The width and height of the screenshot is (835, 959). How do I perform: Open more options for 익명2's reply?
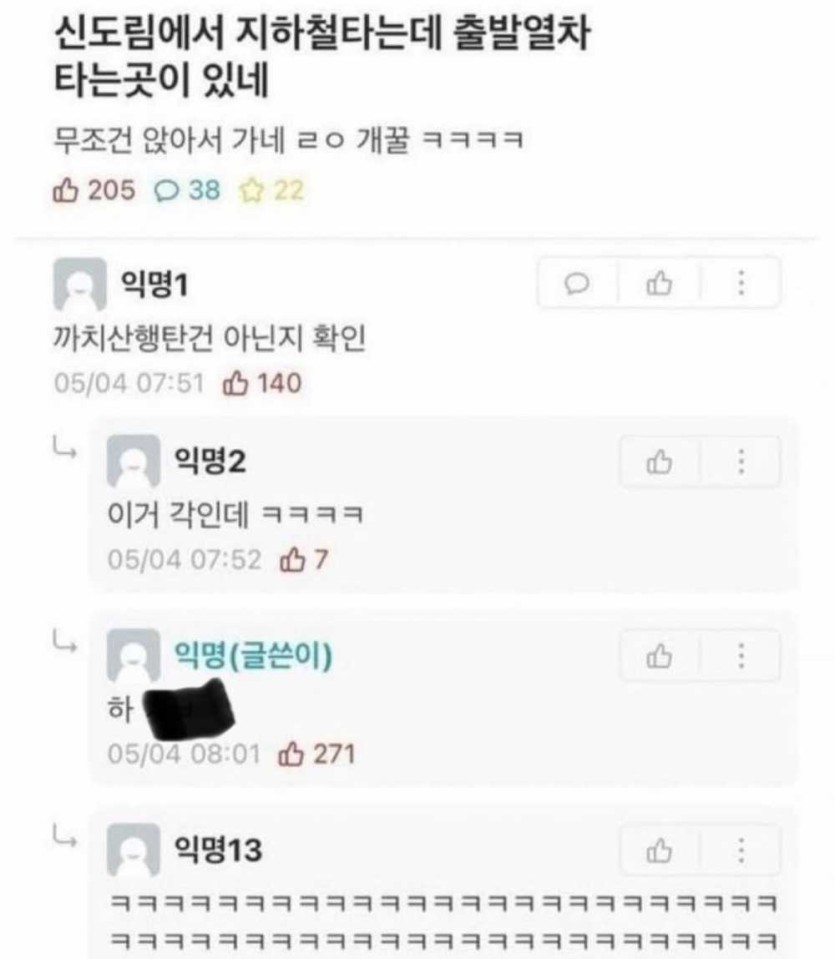(x=741, y=462)
